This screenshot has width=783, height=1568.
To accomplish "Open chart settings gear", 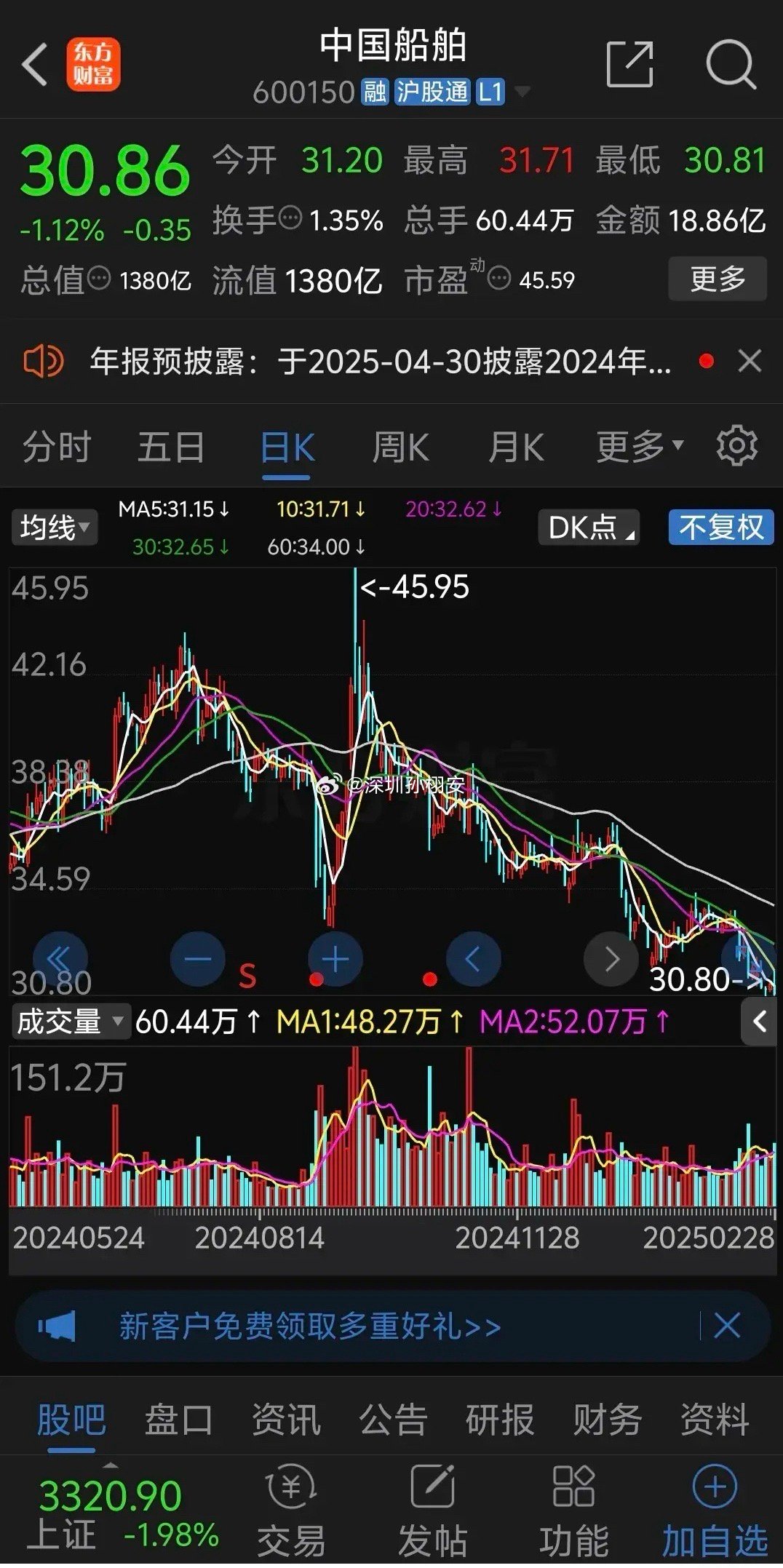I will click(736, 446).
